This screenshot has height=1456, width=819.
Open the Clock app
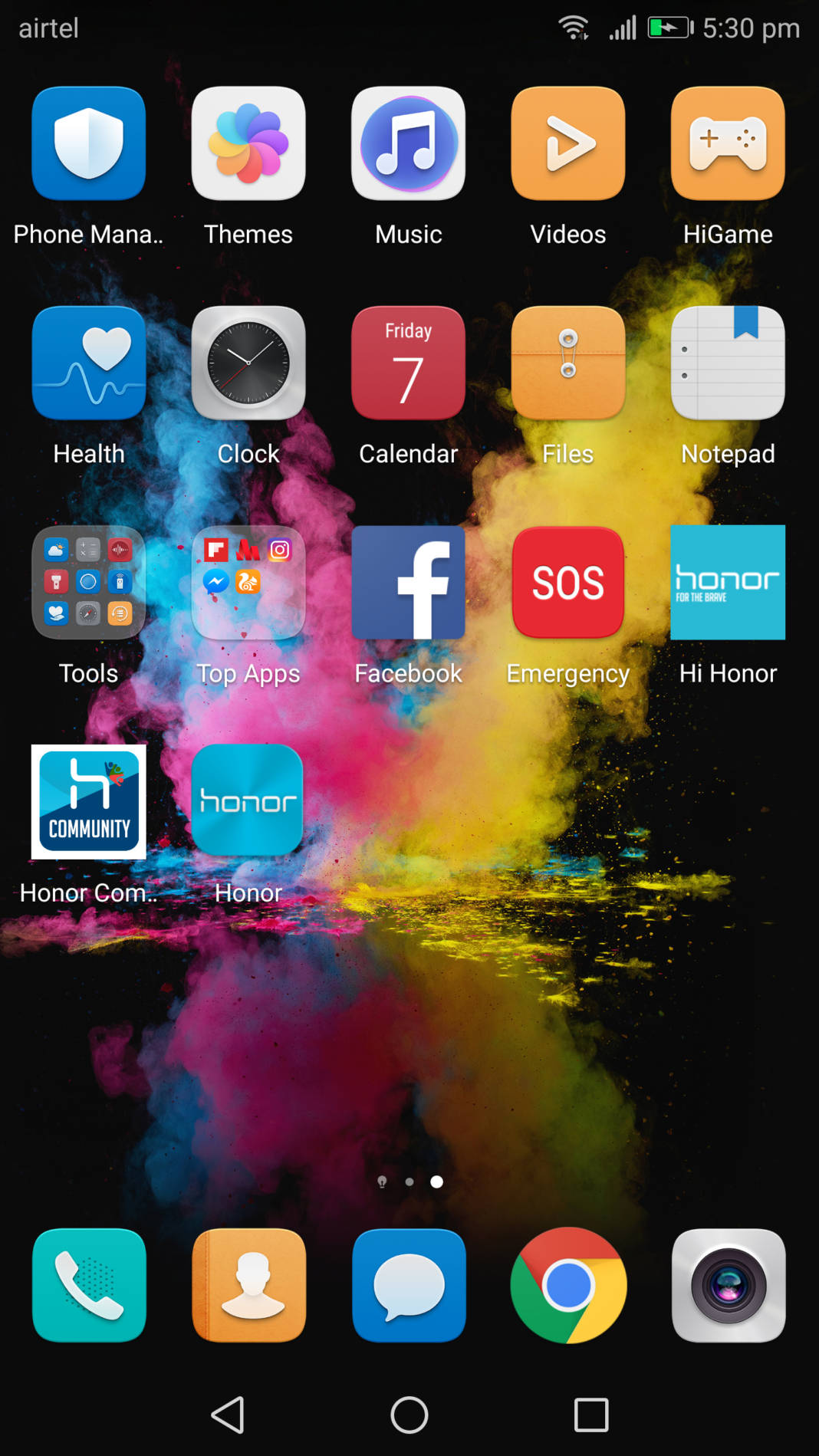coord(248,363)
